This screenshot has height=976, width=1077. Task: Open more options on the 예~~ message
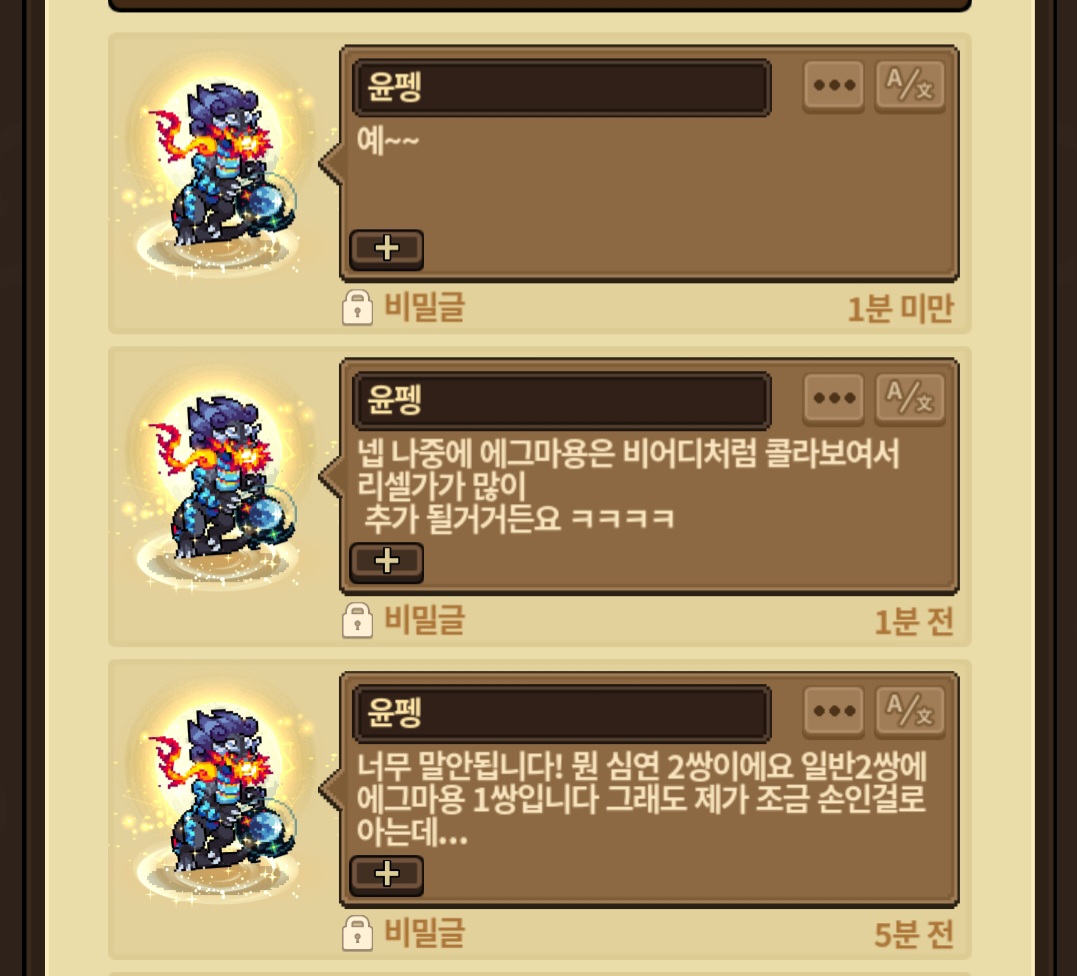click(x=834, y=87)
